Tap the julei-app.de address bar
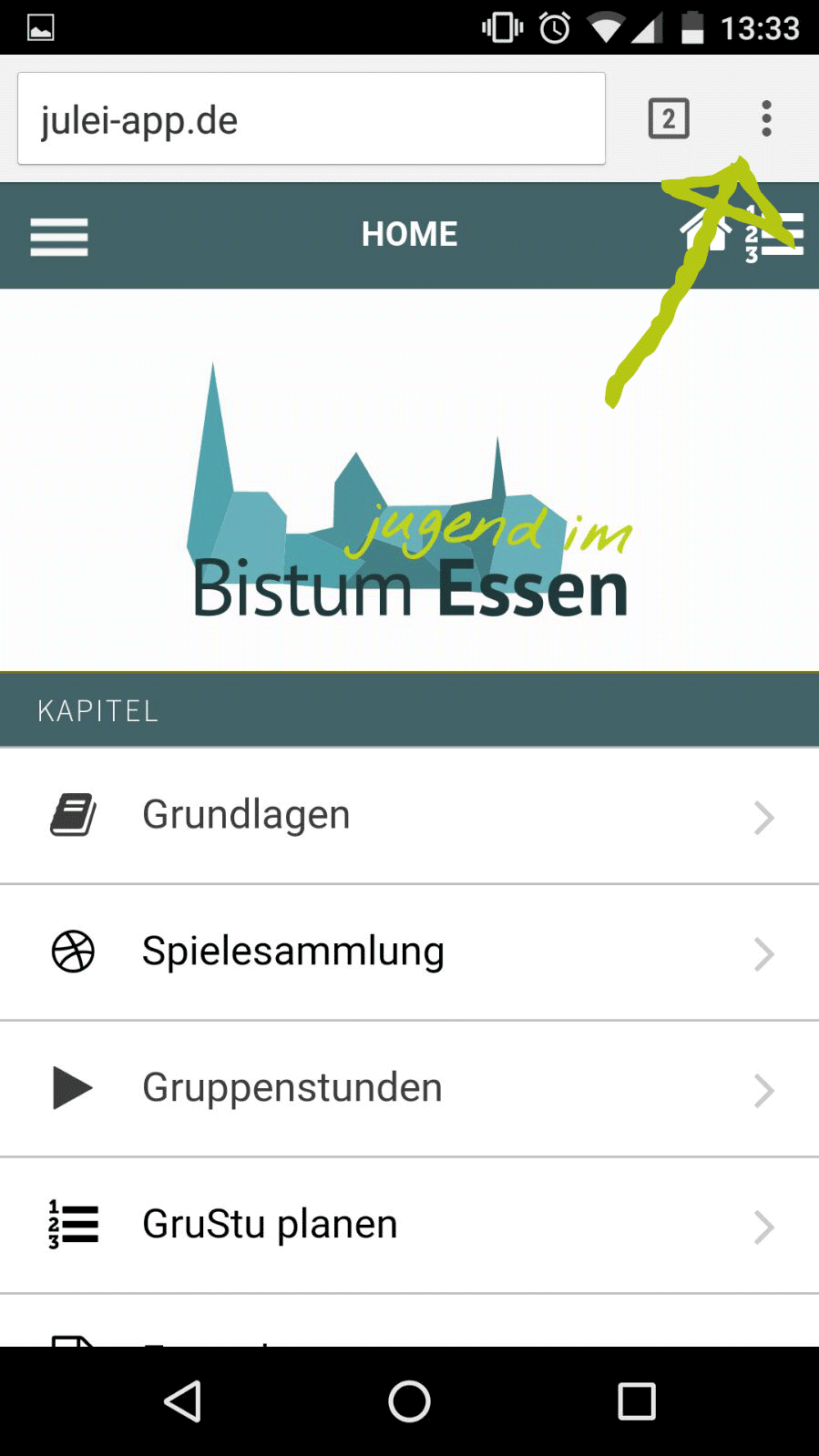The height and width of the screenshot is (1456, 819). coord(312,118)
